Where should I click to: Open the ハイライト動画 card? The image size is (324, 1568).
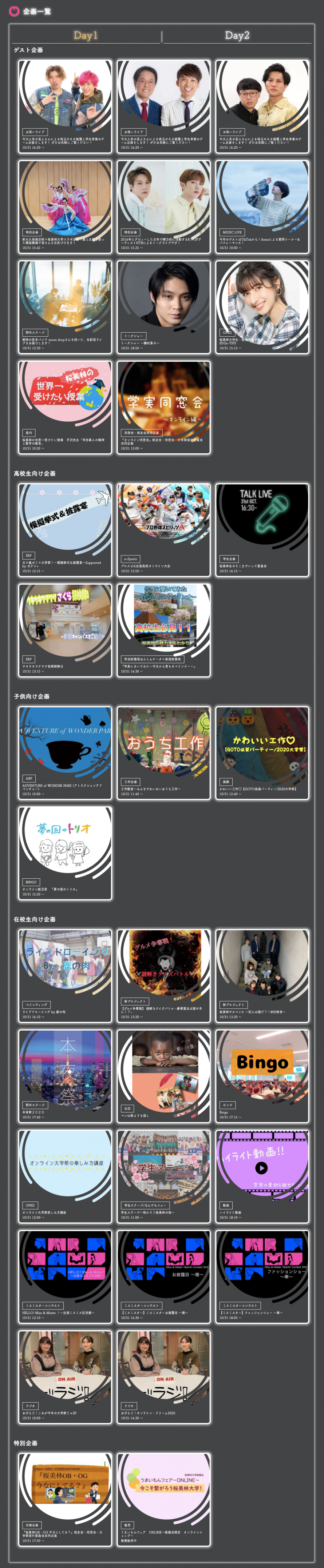coord(262,1176)
